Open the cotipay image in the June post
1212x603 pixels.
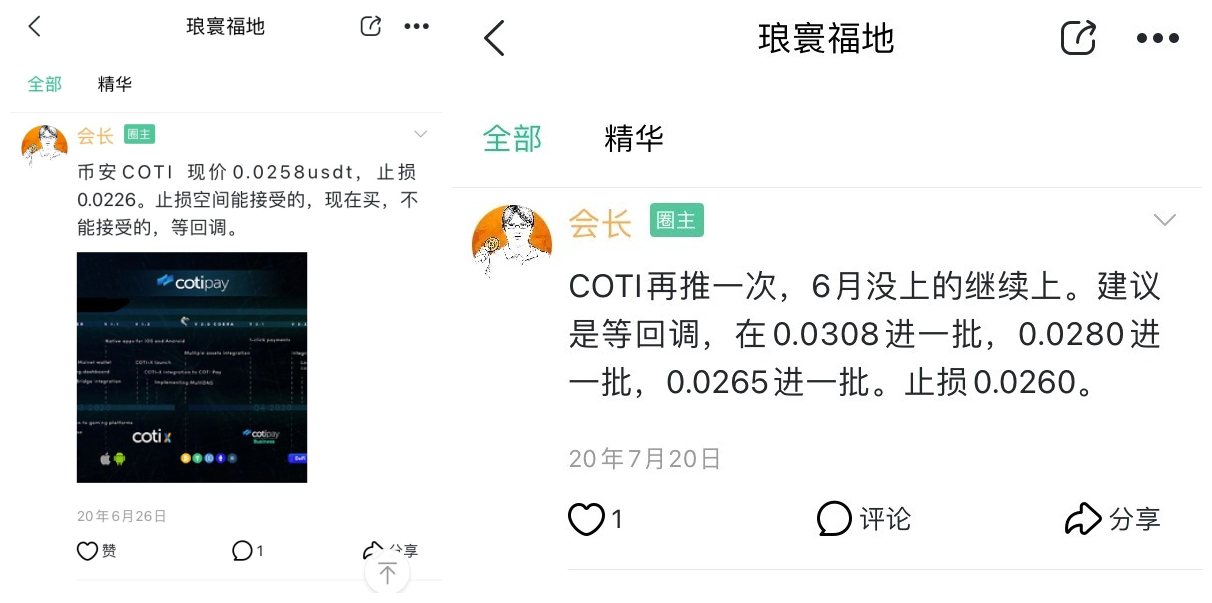tap(192, 367)
